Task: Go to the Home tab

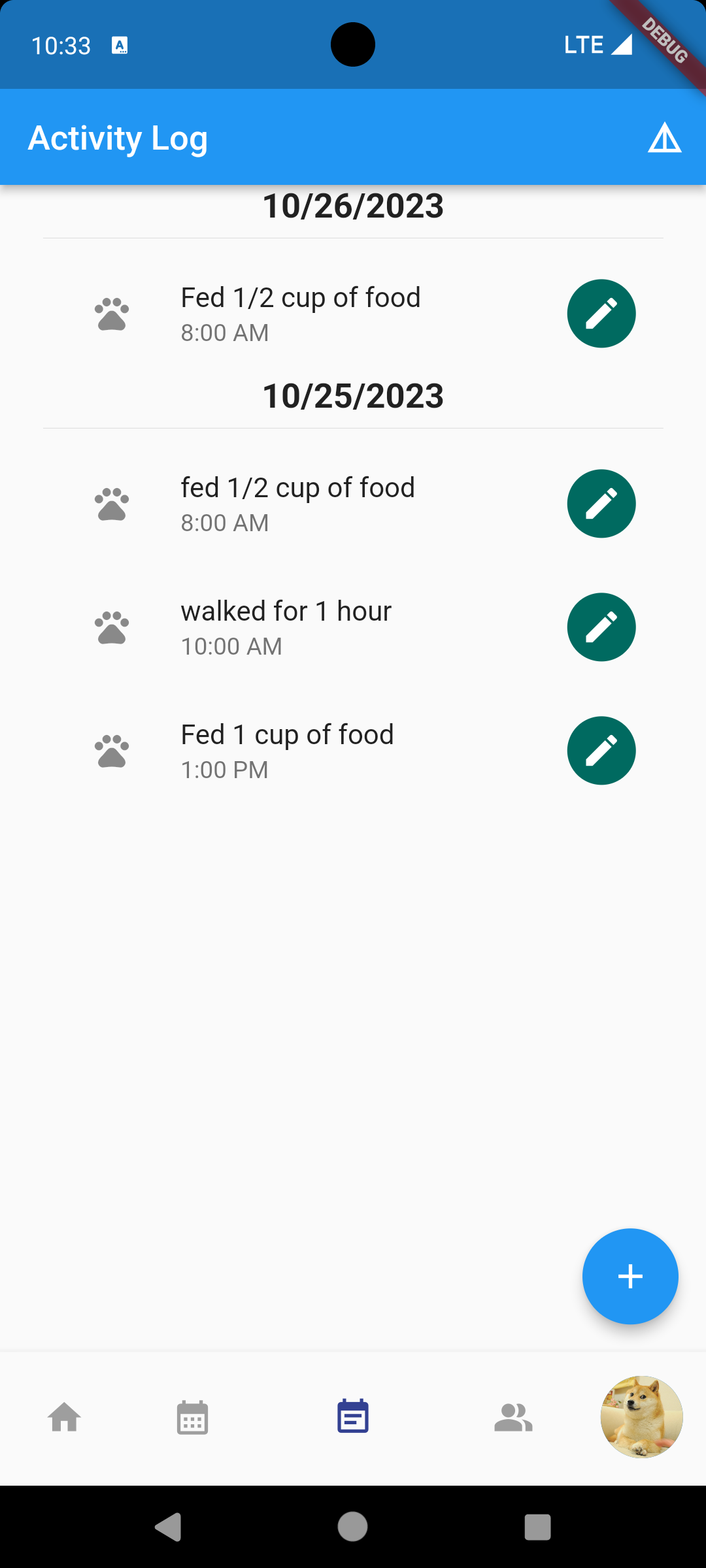Action: [65, 1418]
